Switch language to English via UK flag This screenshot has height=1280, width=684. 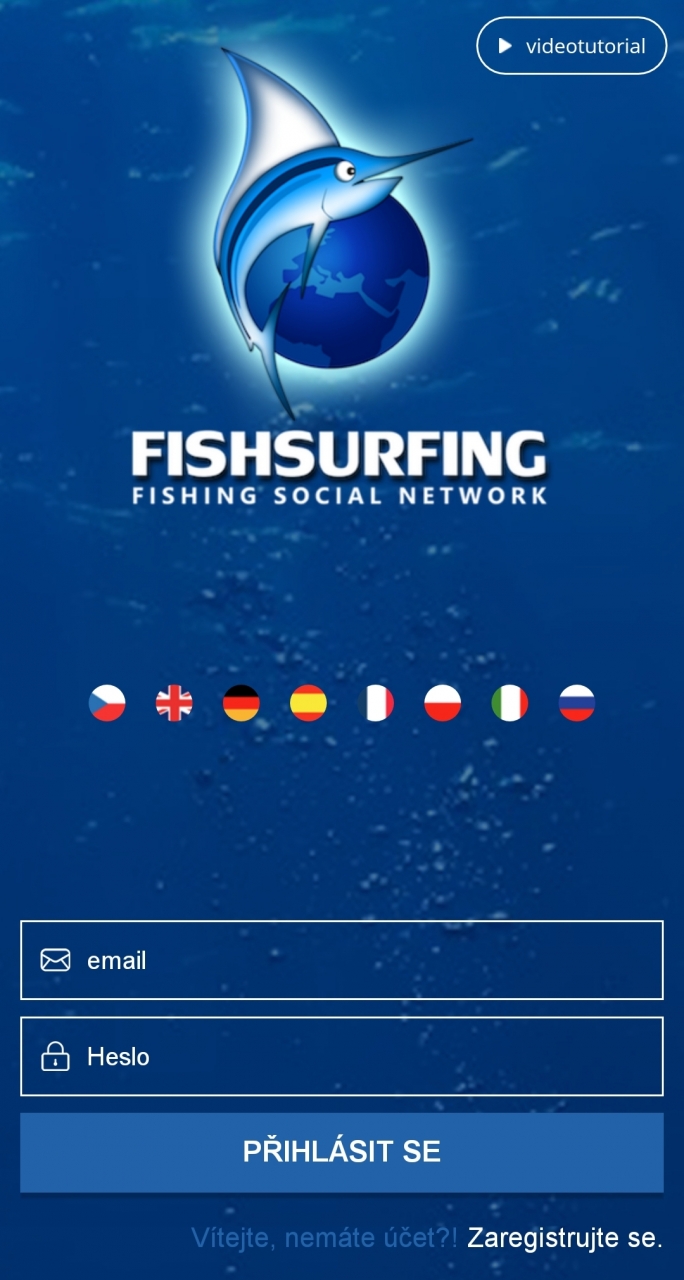coord(174,703)
